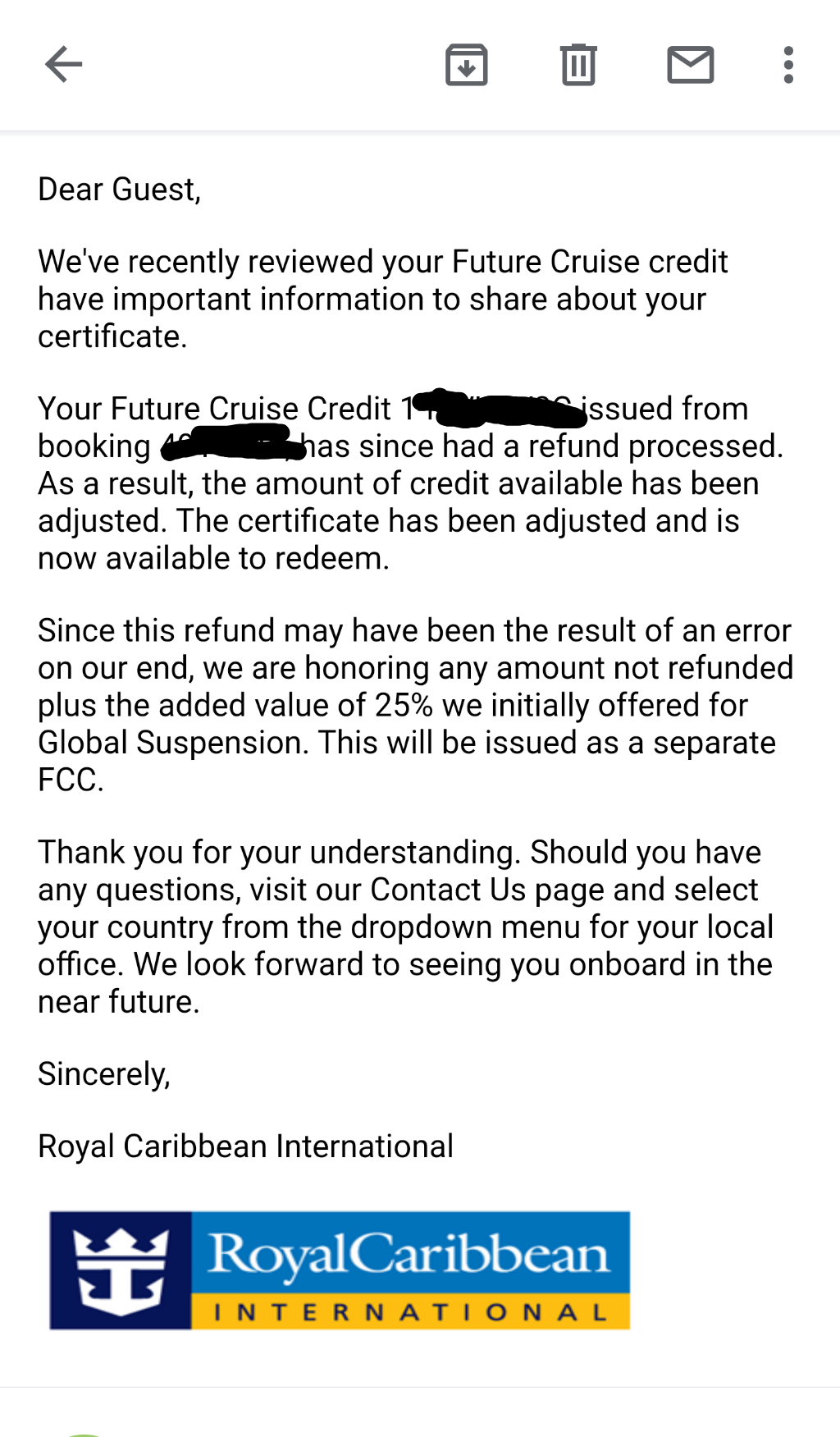Image resolution: width=840 pixels, height=1437 pixels.
Task: Mark the email as unread
Action: pos(691,65)
